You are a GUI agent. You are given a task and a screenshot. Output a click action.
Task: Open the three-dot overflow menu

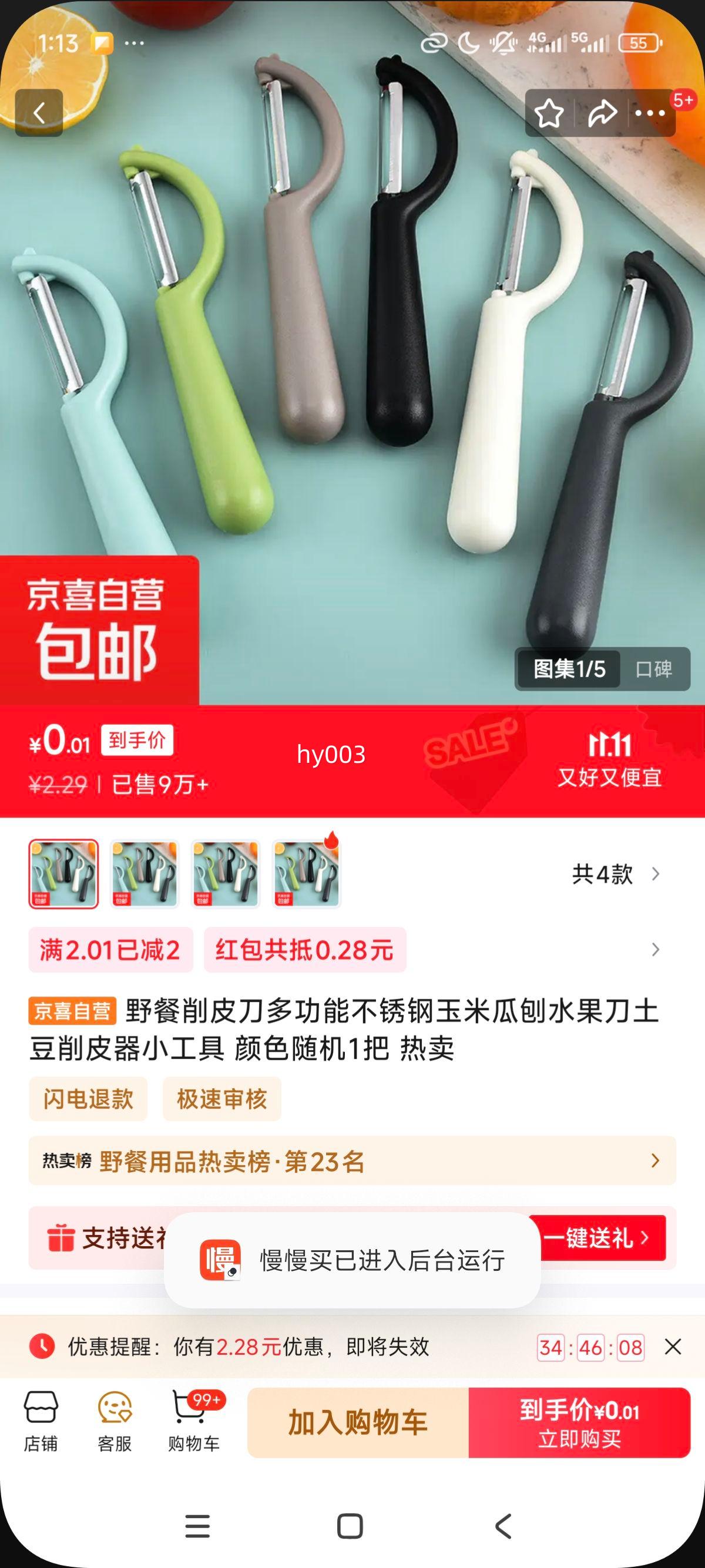tap(650, 113)
